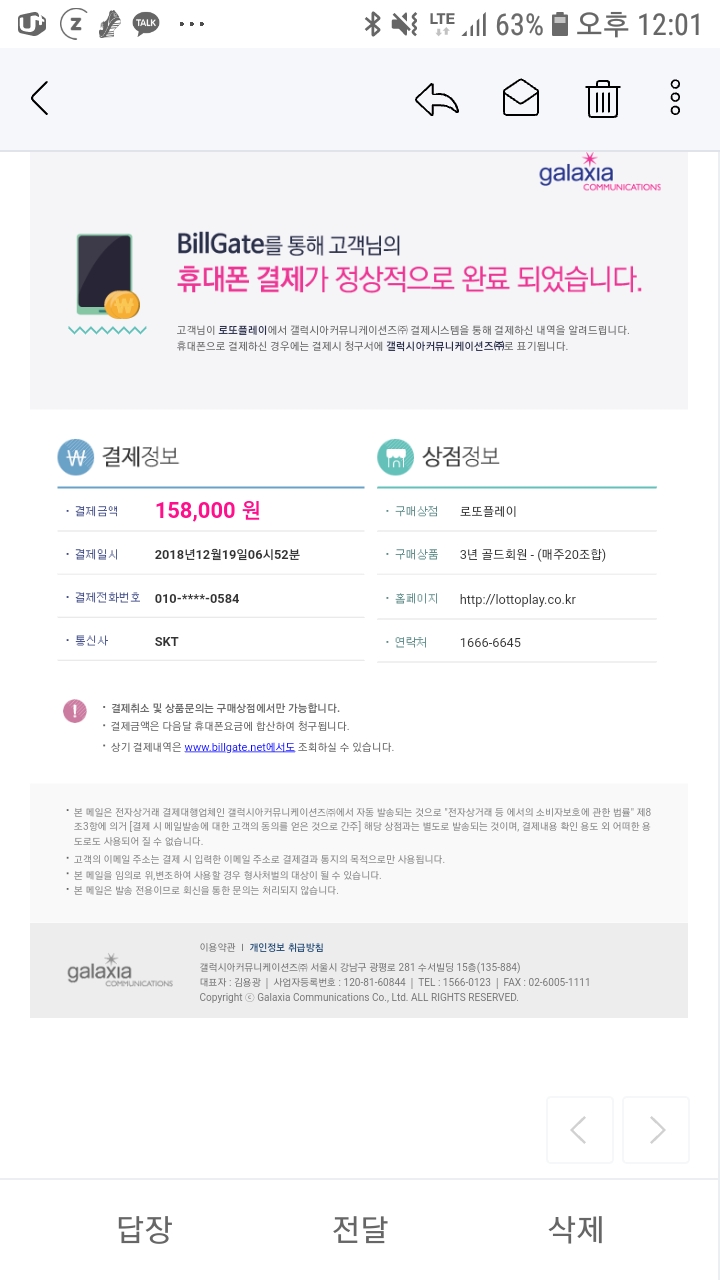Open the 개인정보 취급방침 link
This screenshot has height=1280, width=720.
pyautogui.click(x=286, y=947)
